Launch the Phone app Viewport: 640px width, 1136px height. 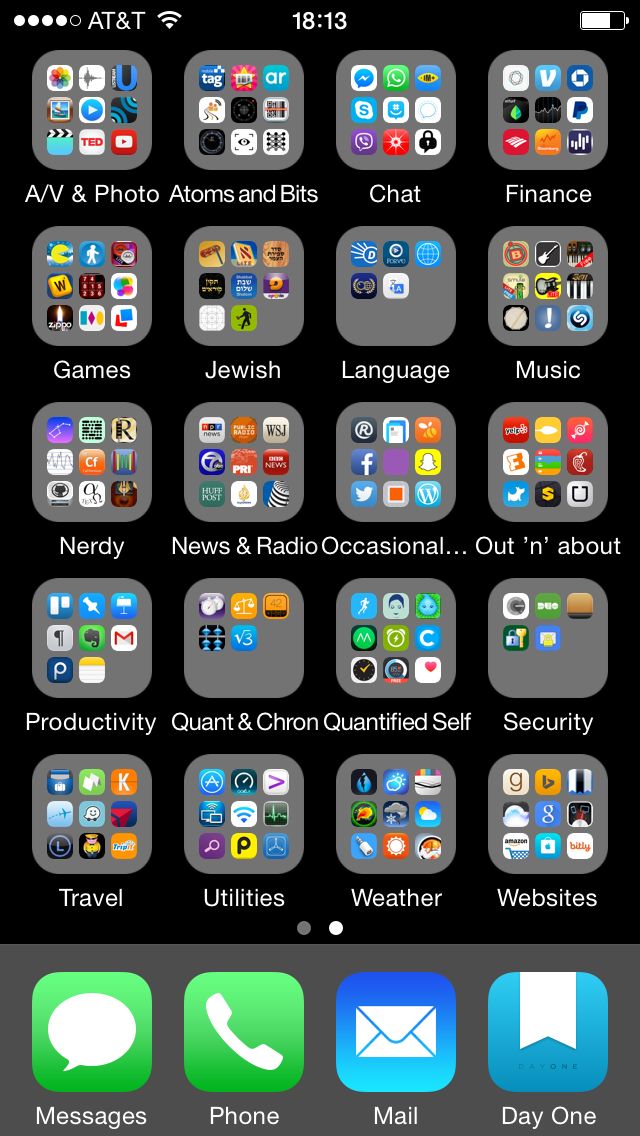click(244, 1032)
